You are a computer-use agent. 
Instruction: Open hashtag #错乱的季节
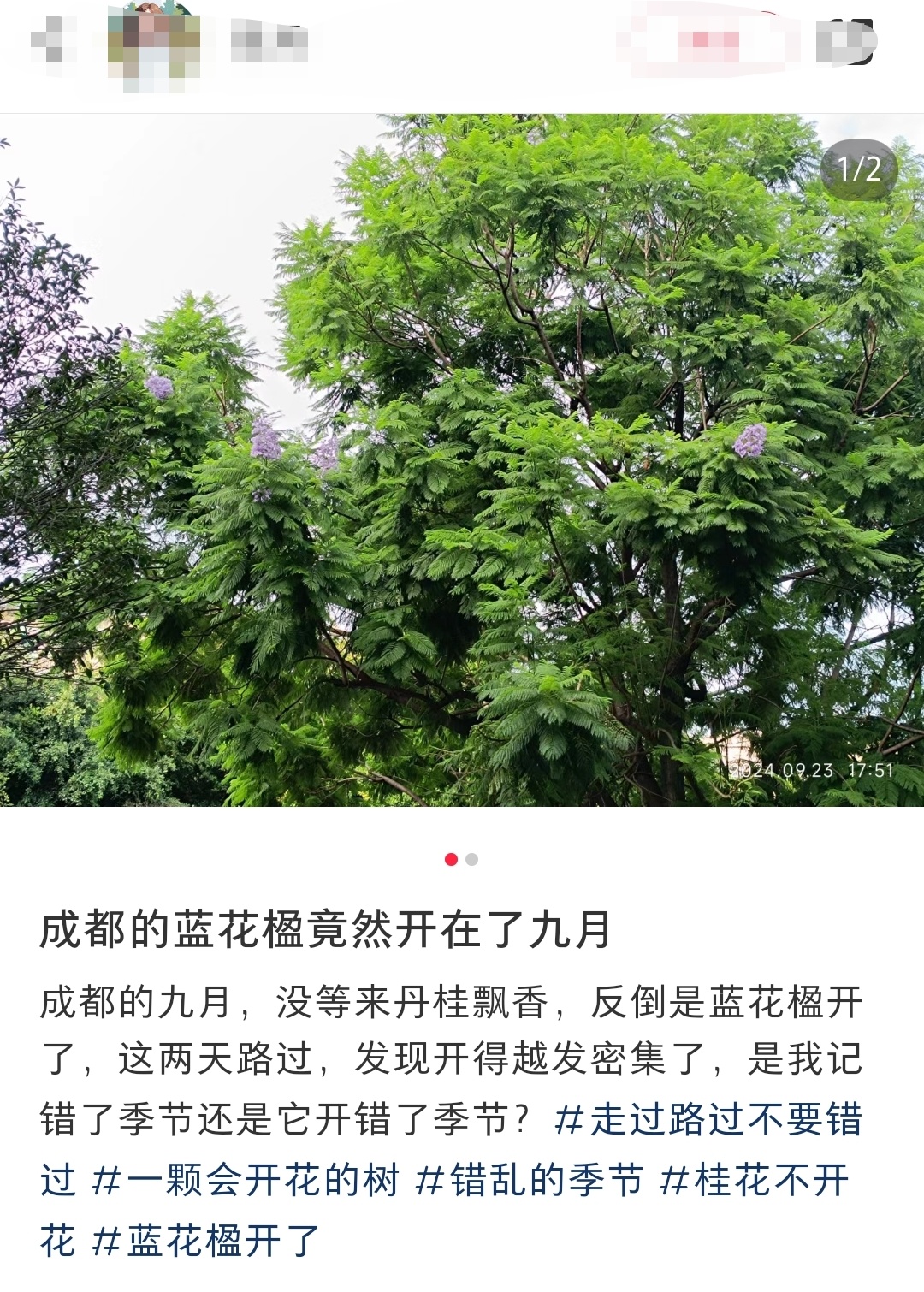tap(529, 1182)
